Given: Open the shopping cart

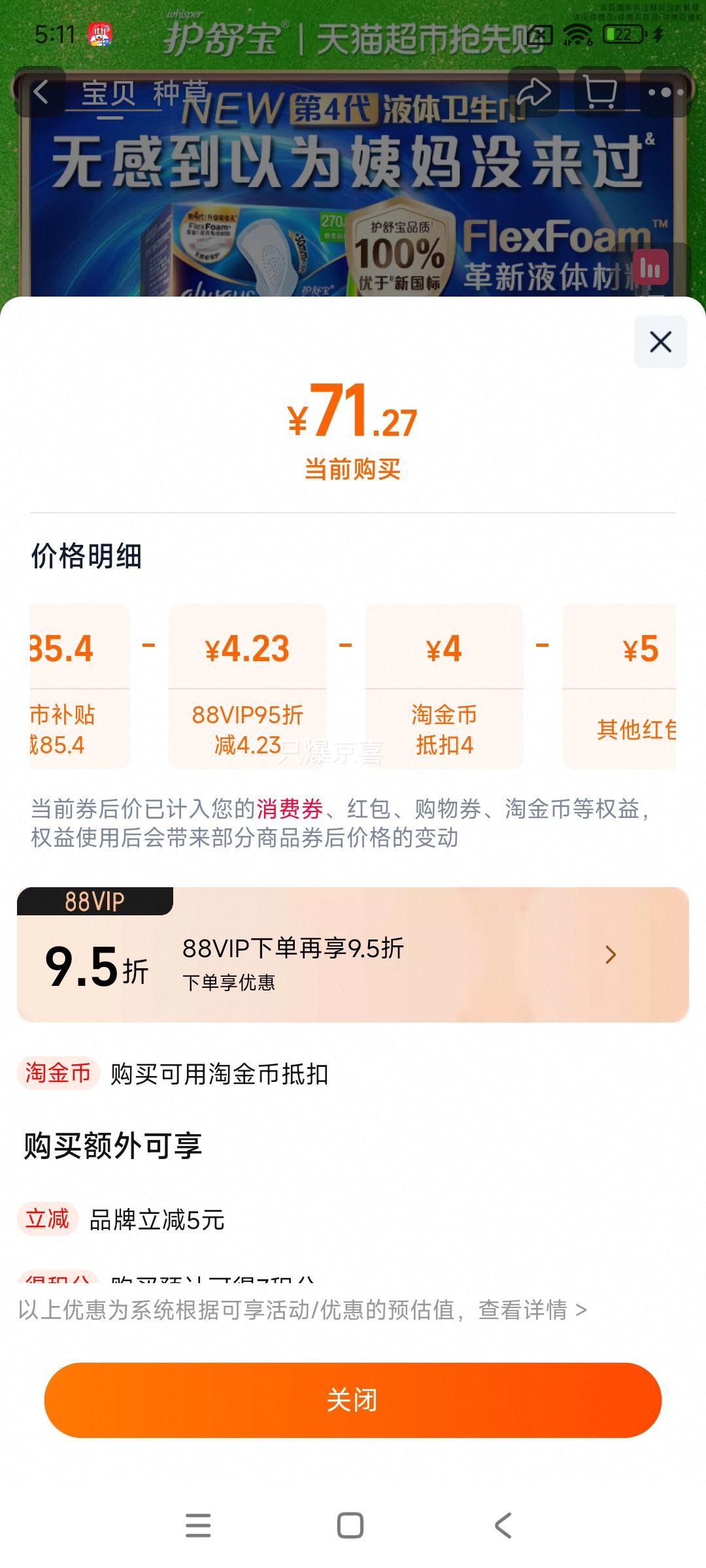Looking at the screenshot, I should [x=599, y=92].
